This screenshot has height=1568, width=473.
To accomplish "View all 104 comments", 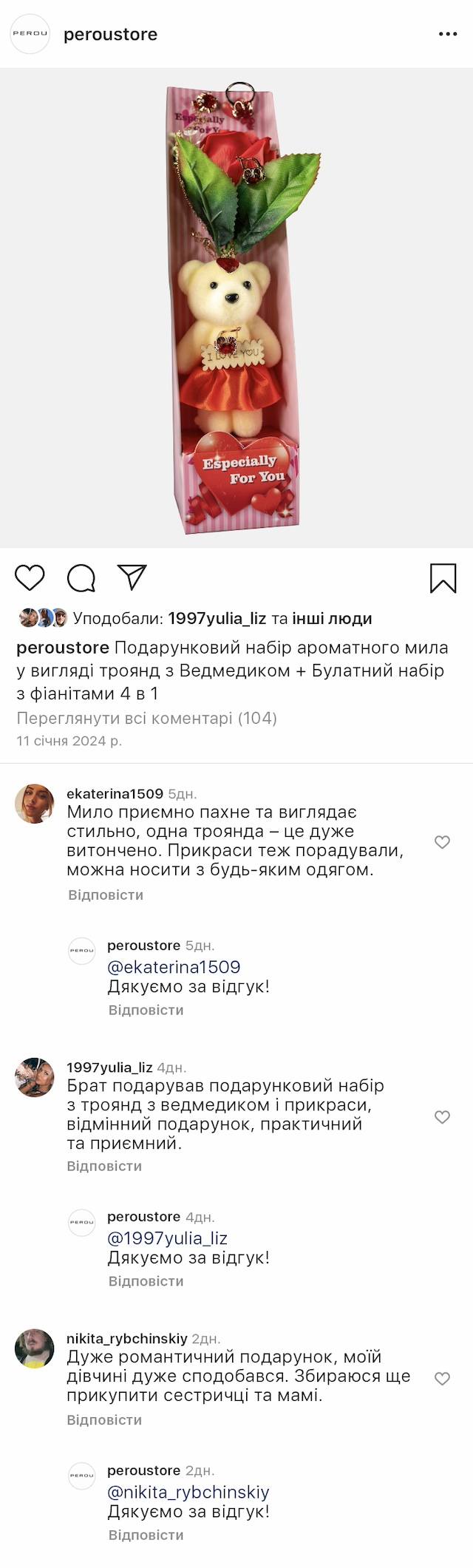I will (x=146, y=718).
